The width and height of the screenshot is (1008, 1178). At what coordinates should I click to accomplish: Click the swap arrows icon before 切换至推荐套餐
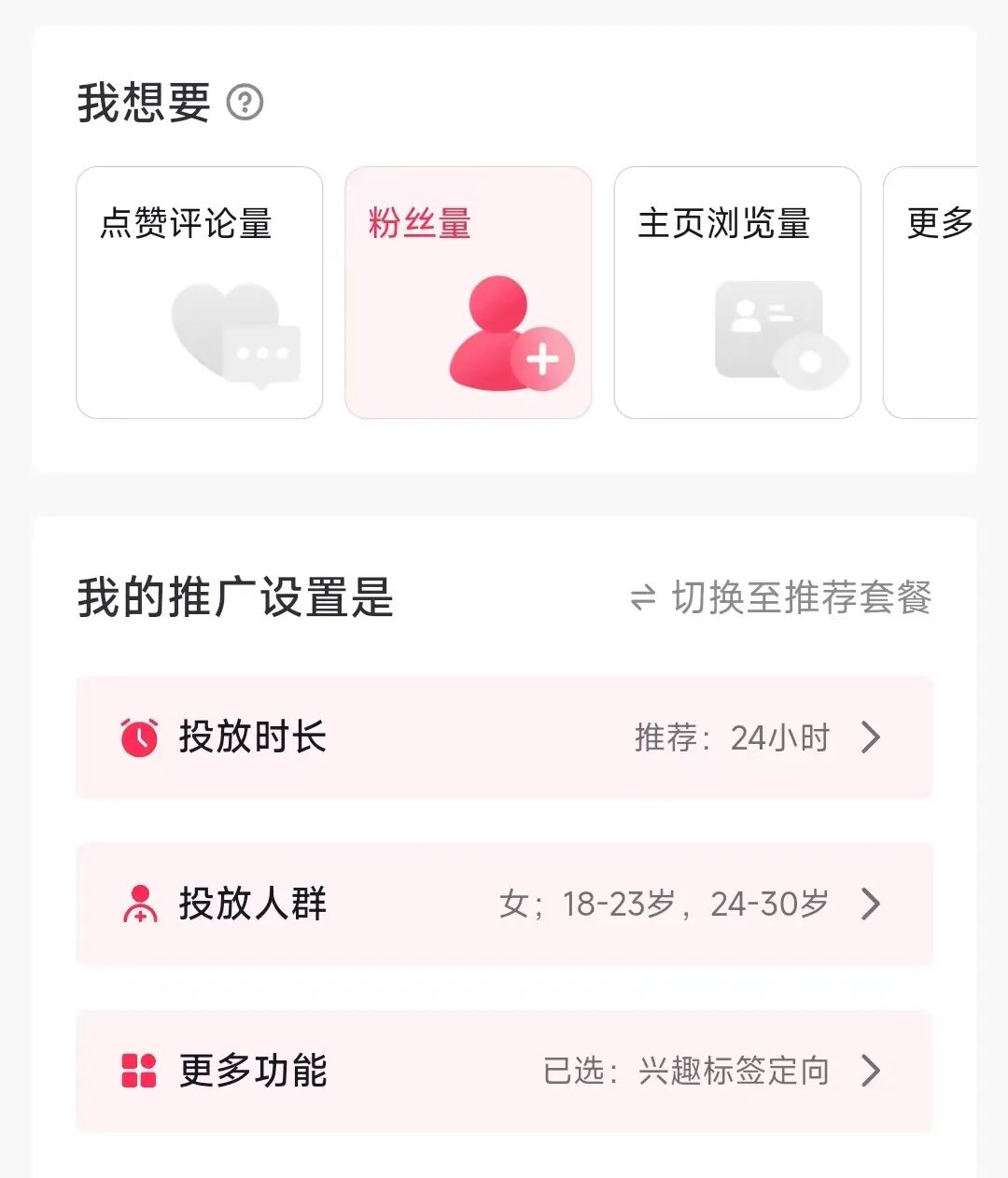coord(645,597)
